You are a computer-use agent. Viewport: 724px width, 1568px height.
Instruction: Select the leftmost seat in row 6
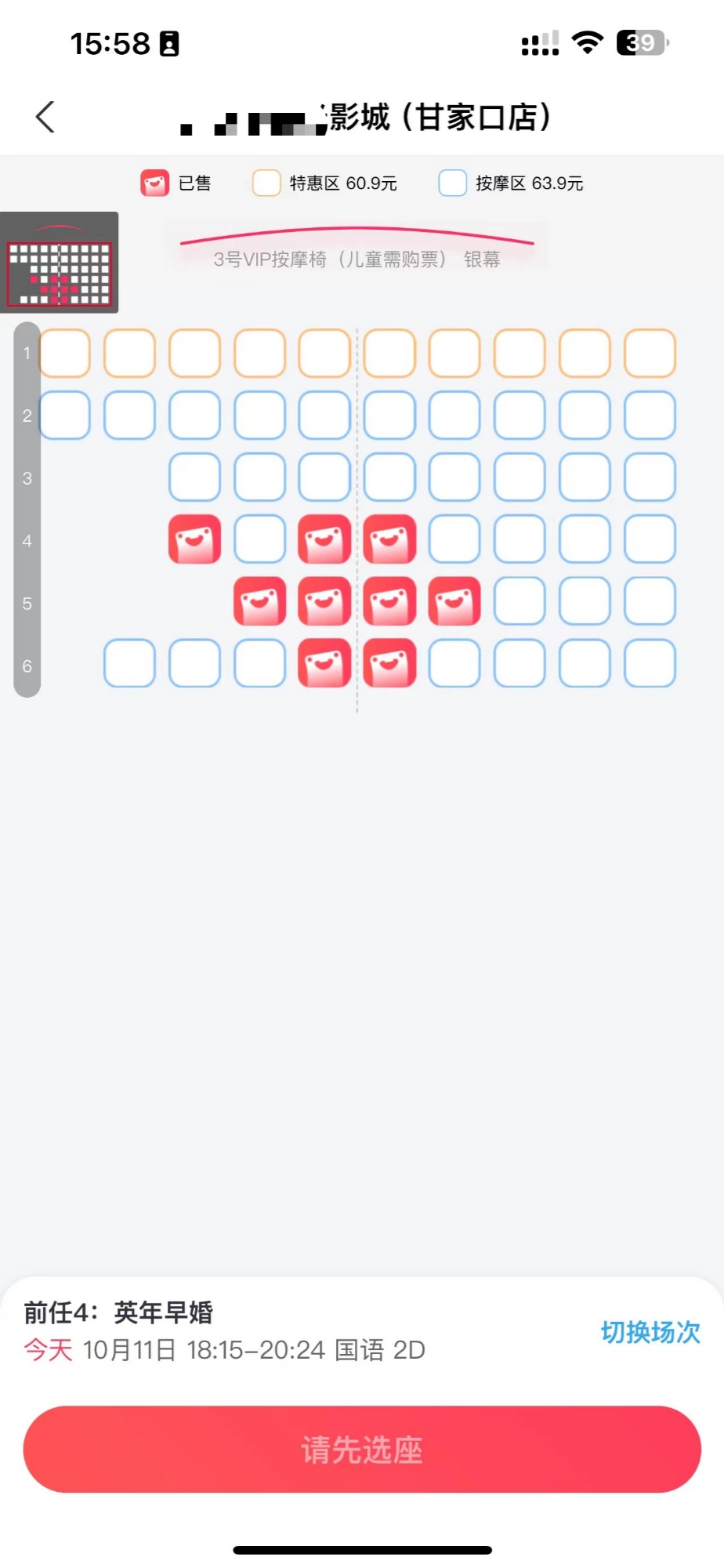130,663
